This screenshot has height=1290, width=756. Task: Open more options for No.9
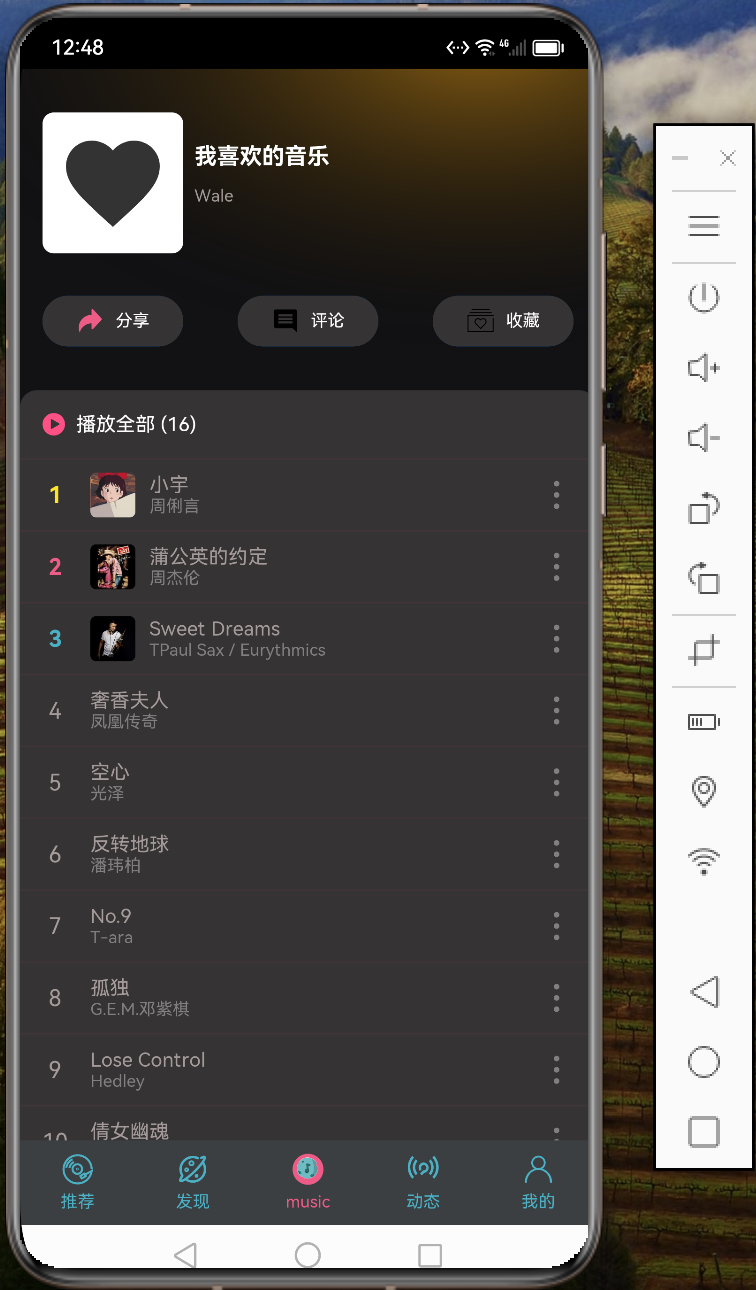coord(556,927)
